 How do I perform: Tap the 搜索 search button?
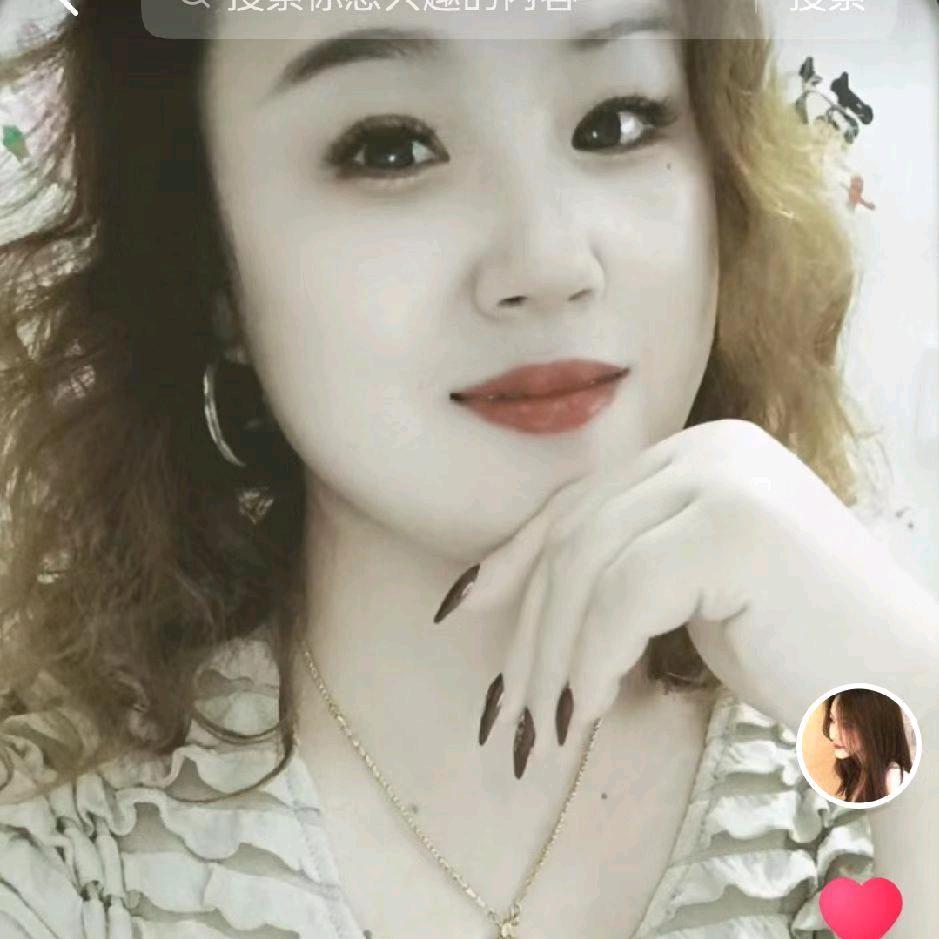coord(827,8)
